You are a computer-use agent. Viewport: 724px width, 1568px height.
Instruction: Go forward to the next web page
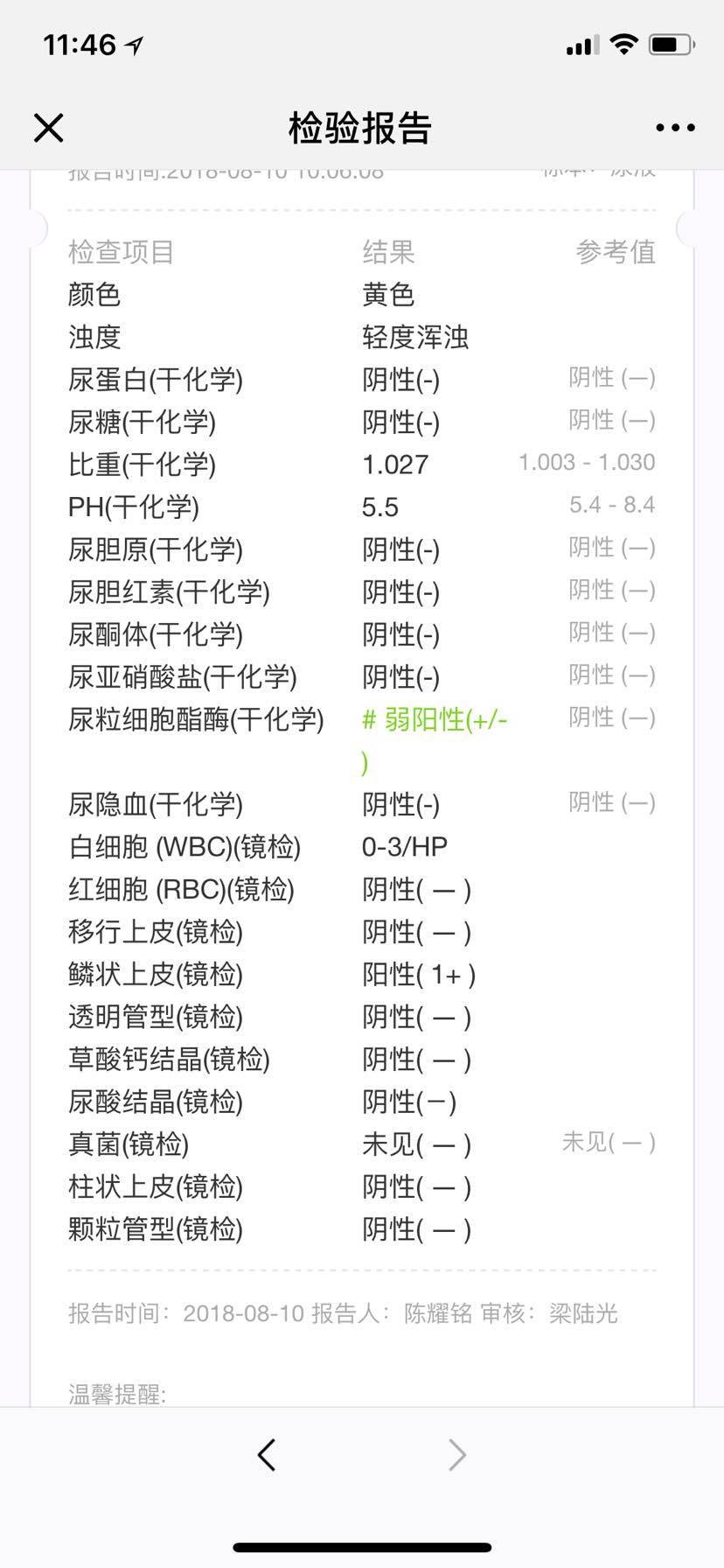[456, 1455]
